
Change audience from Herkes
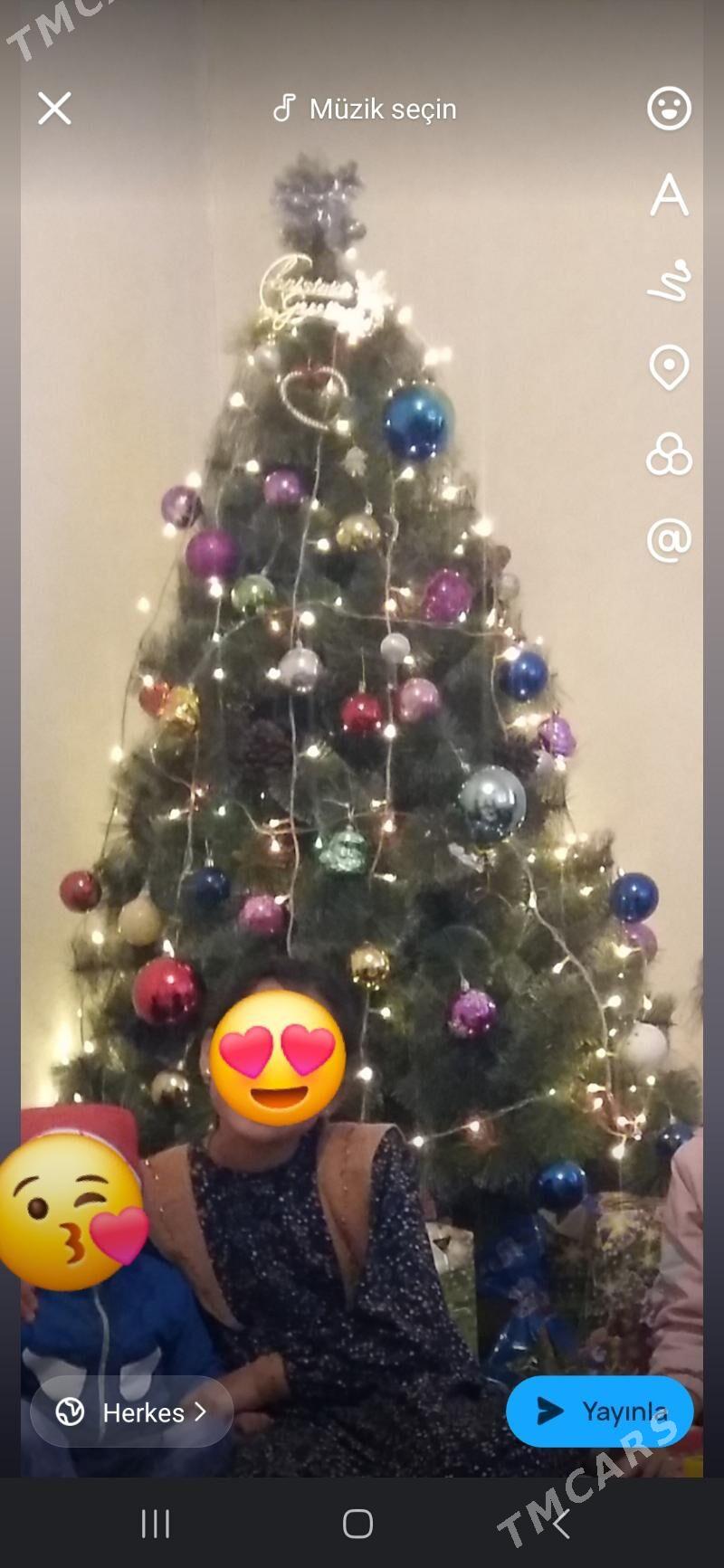[x=132, y=1411]
